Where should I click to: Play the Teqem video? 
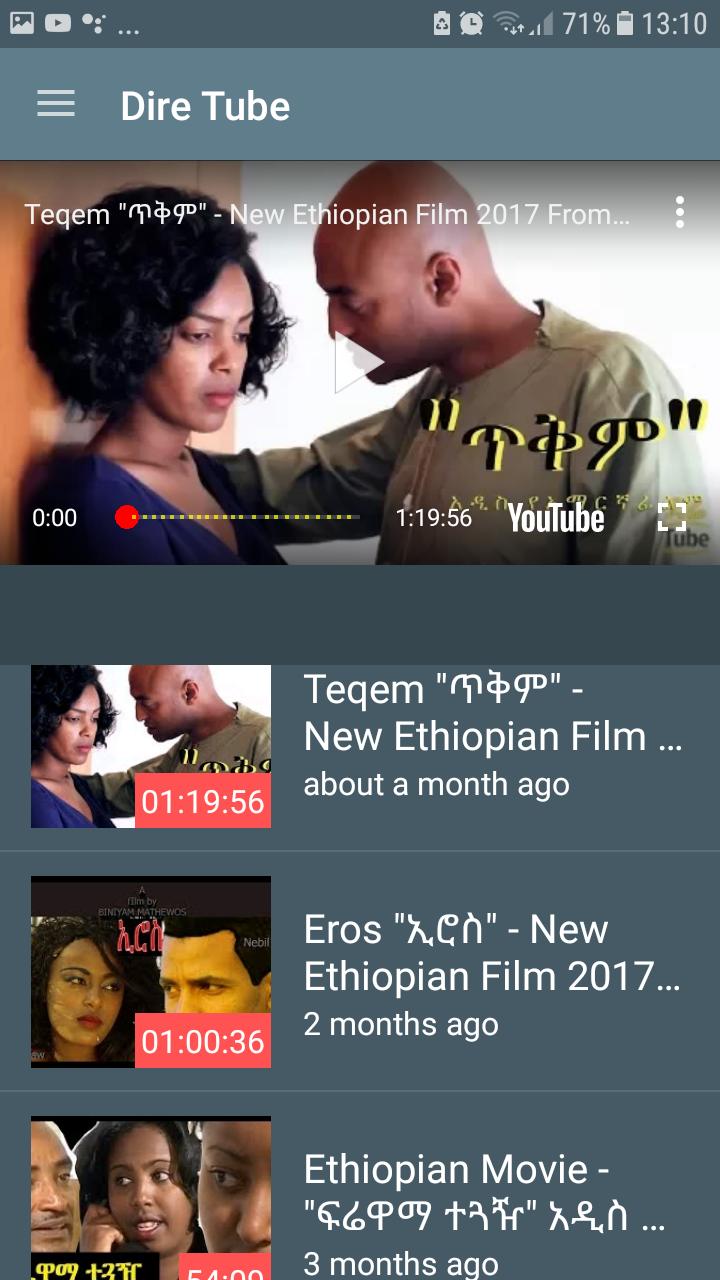coord(359,362)
